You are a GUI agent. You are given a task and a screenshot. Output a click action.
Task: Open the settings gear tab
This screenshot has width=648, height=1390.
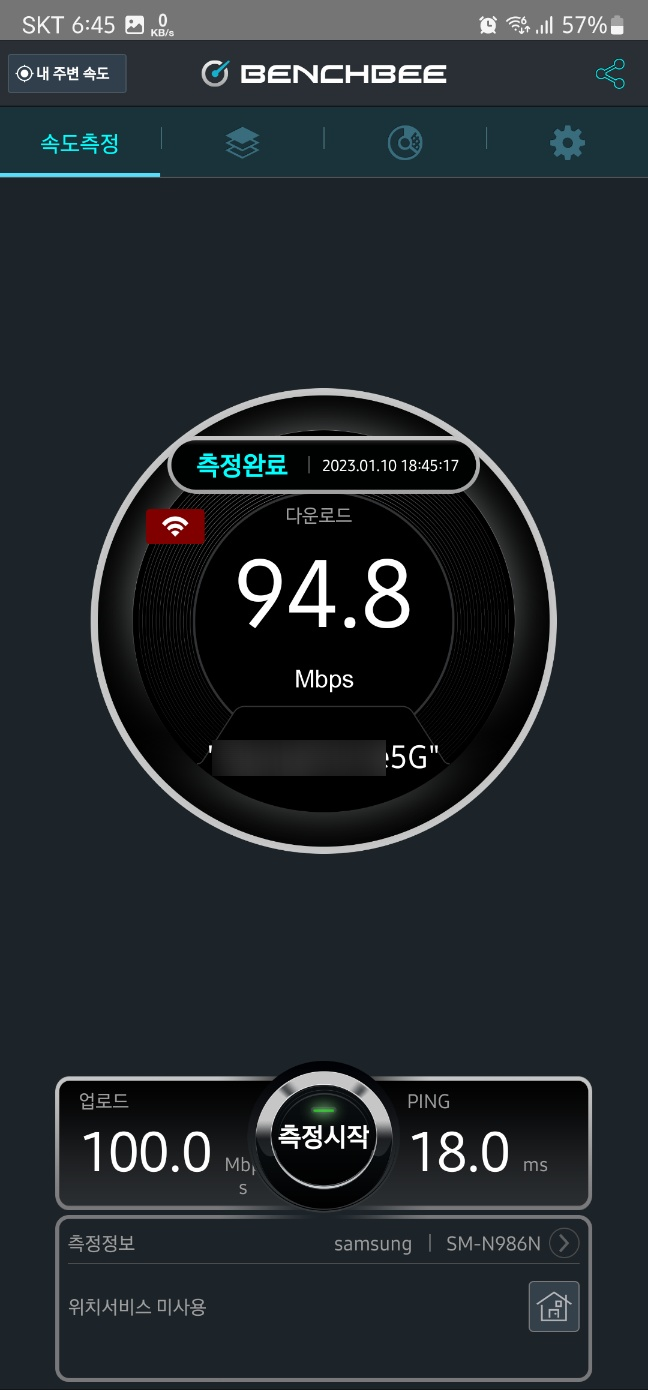(x=567, y=143)
